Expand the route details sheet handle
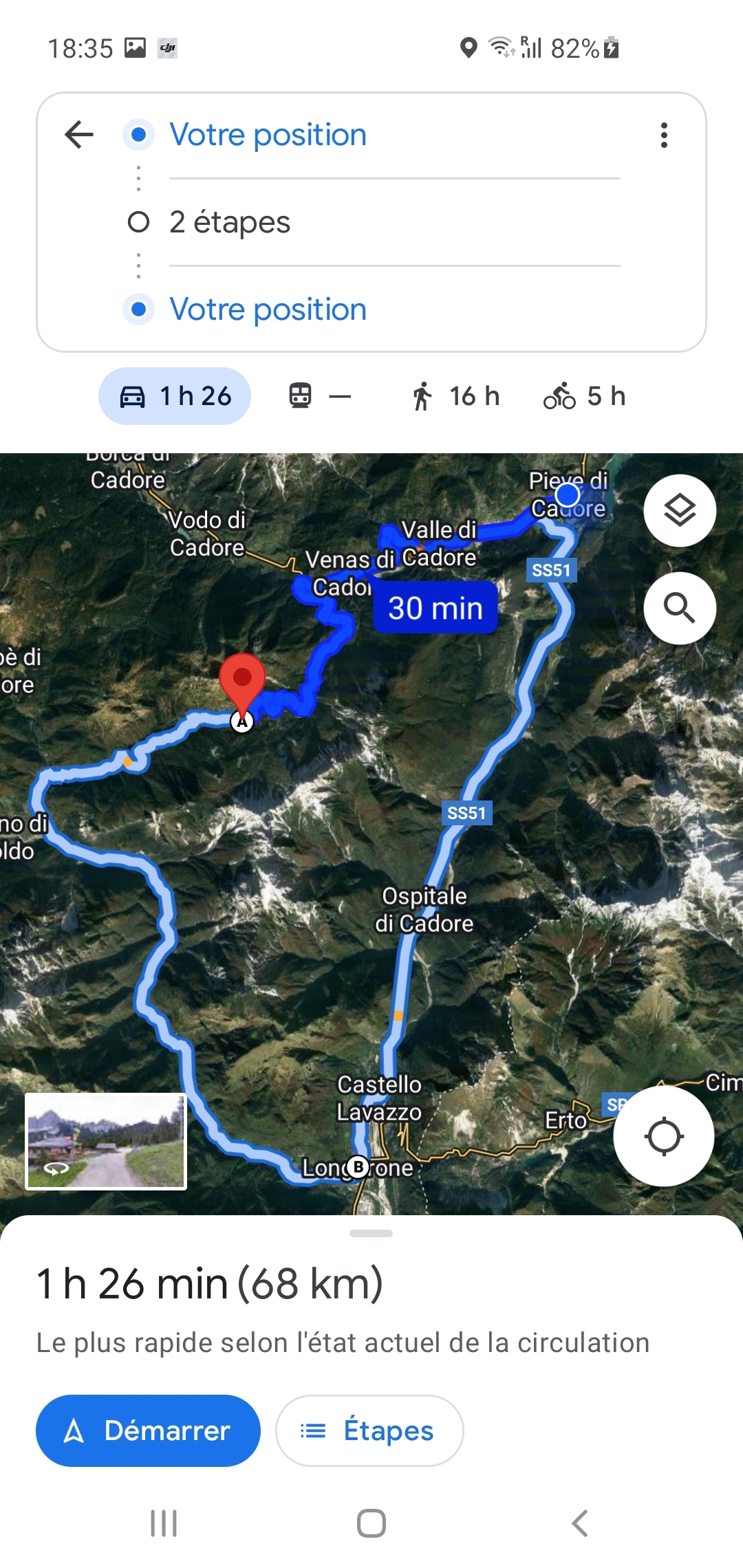The height and width of the screenshot is (1568, 743). (371, 1233)
